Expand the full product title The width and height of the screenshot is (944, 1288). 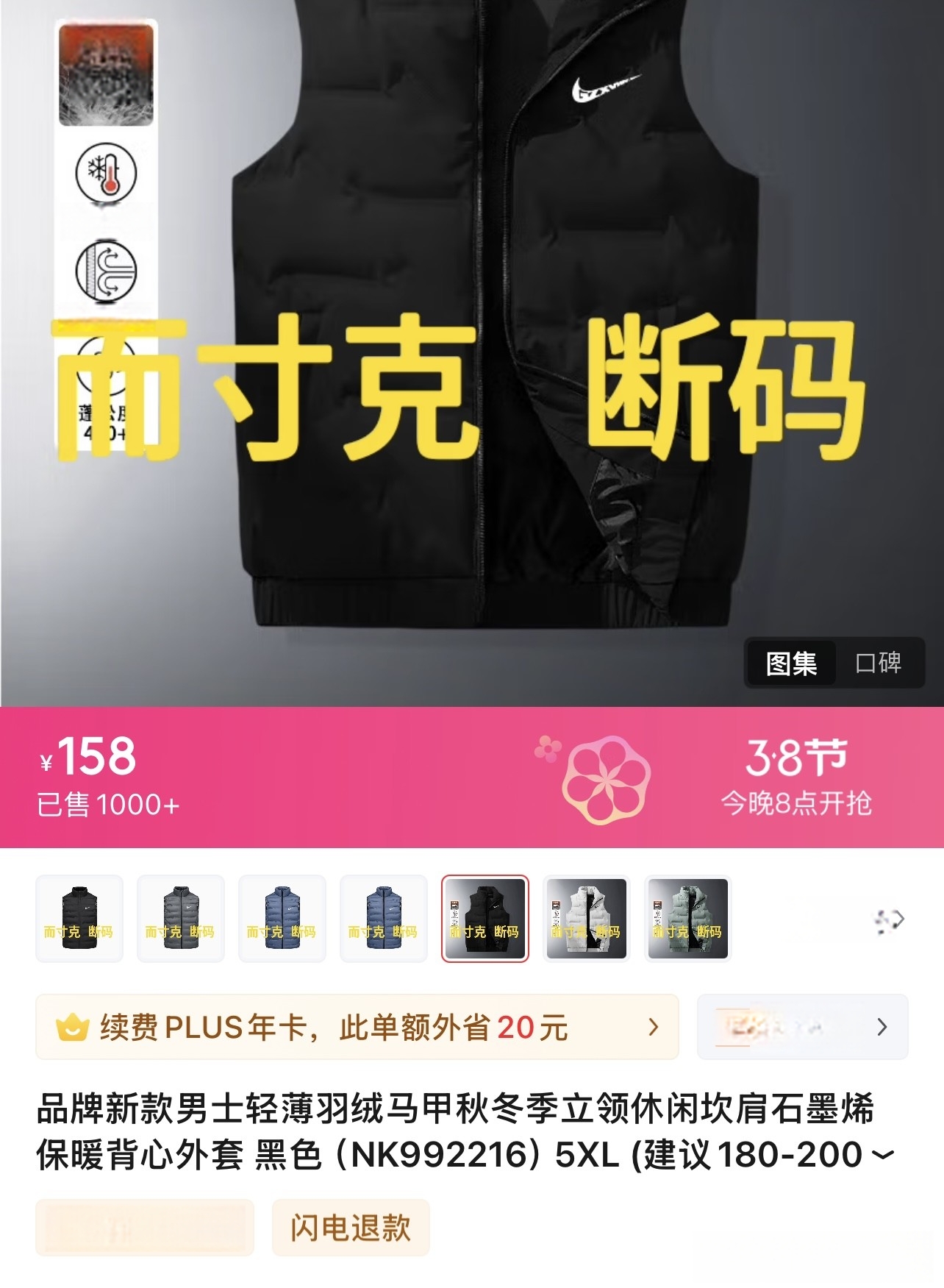click(x=882, y=1155)
